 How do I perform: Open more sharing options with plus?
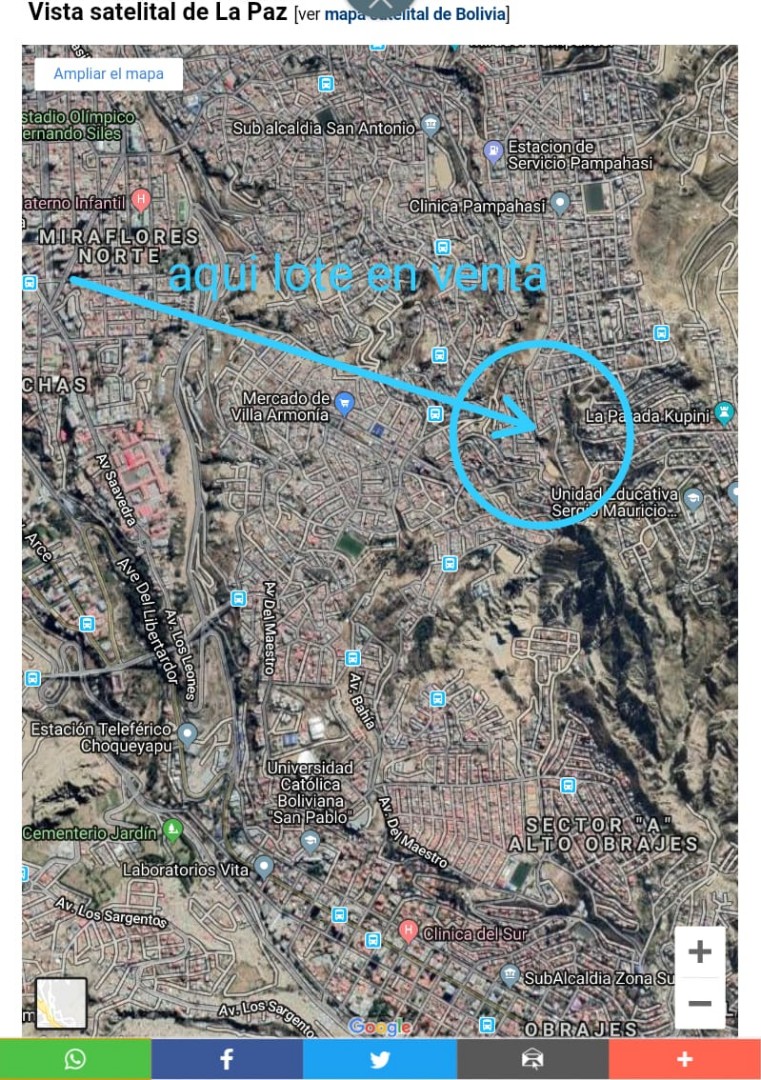point(685,1059)
